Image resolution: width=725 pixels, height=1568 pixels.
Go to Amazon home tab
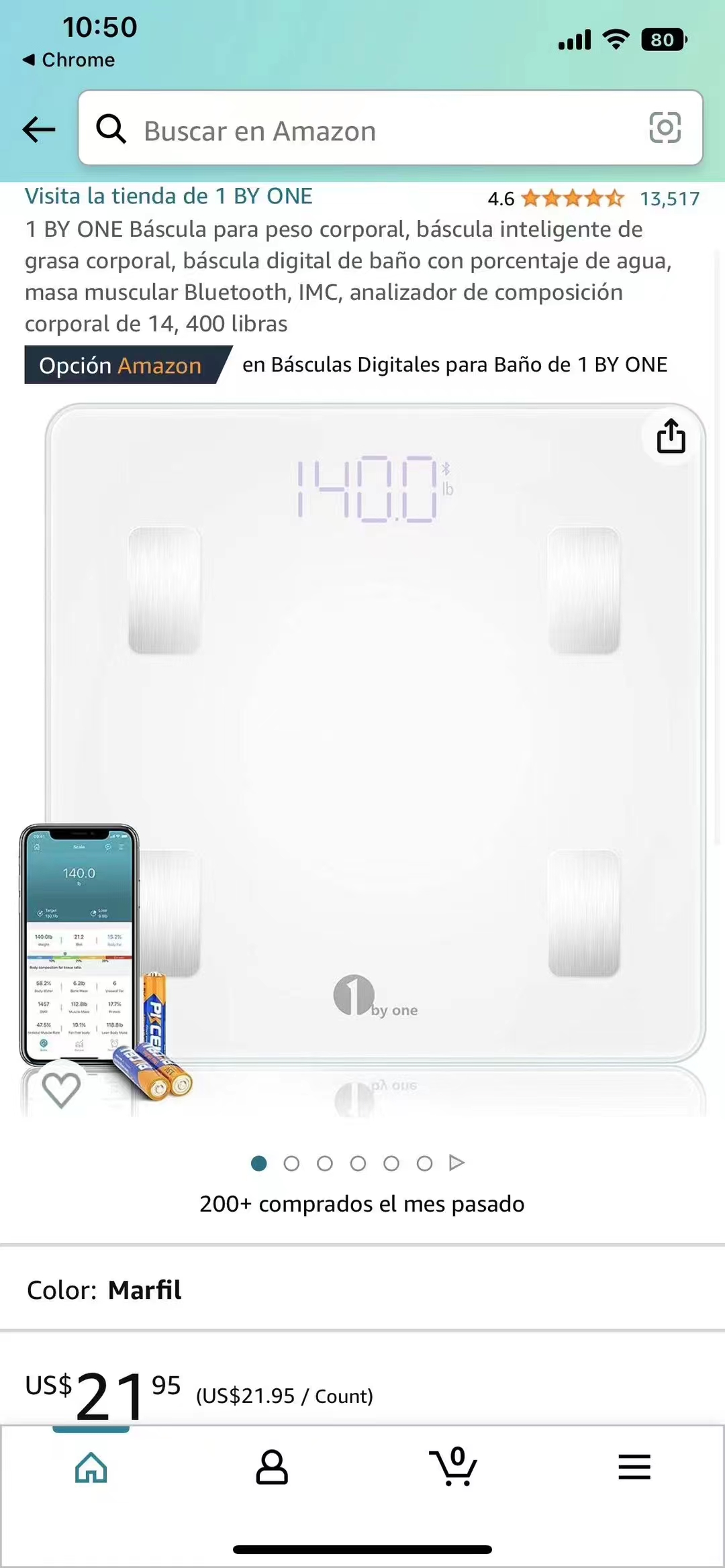(91, 1467)
